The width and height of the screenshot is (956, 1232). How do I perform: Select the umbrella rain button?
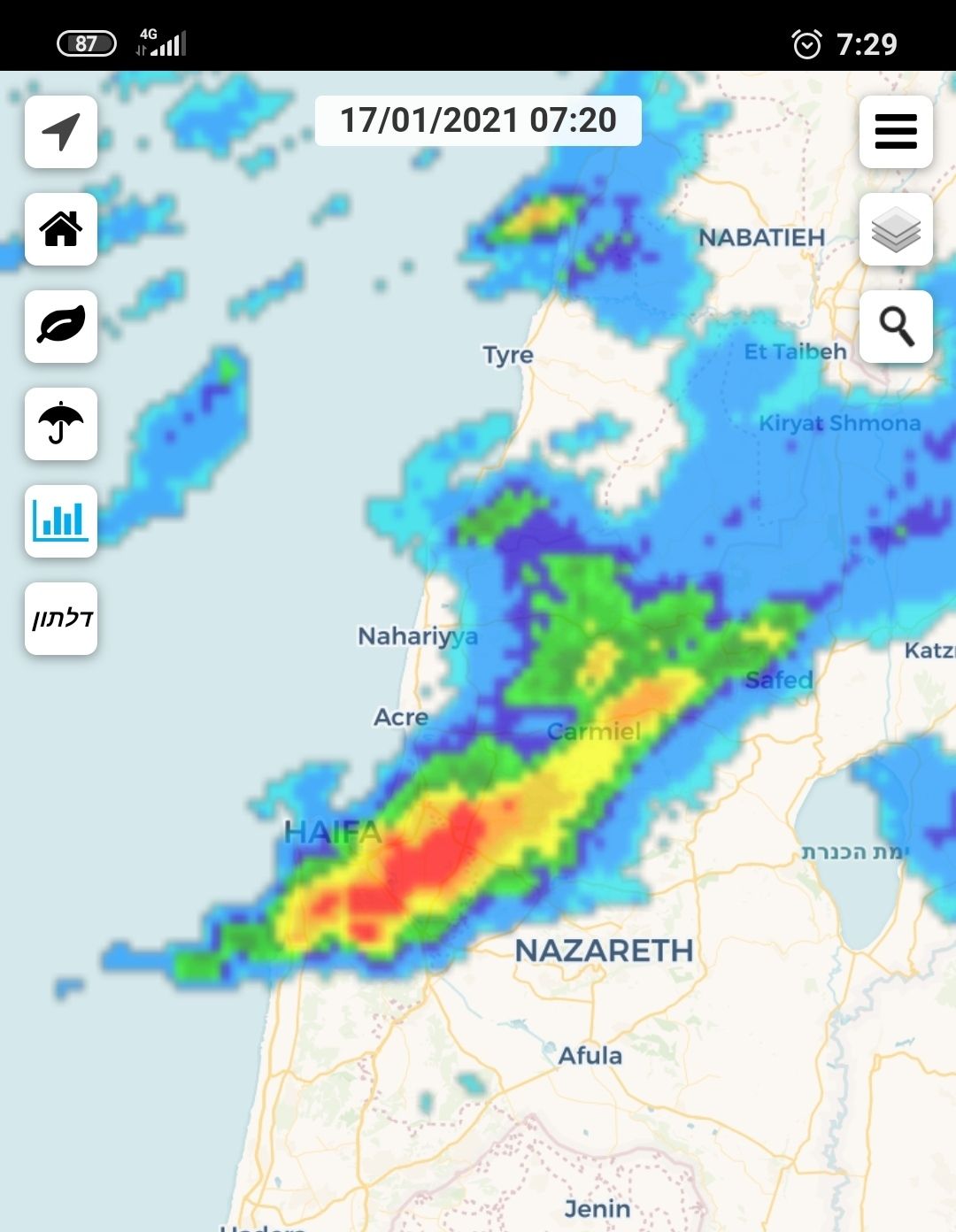click(x=61, y=424)
